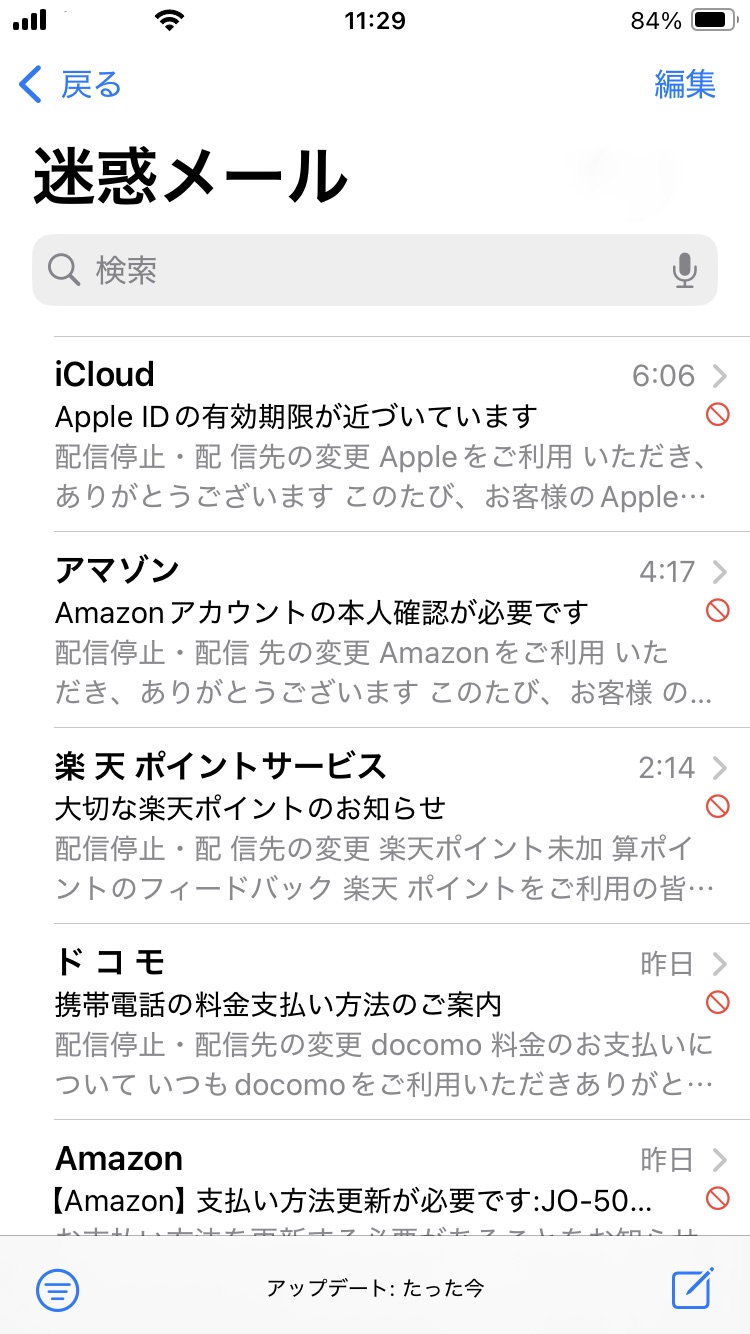The width and height of the screenshot is (750, 1334).
Task: Open the アマゾン email about 本人確認
Action: pyautogui.click(x=392, y=630)
